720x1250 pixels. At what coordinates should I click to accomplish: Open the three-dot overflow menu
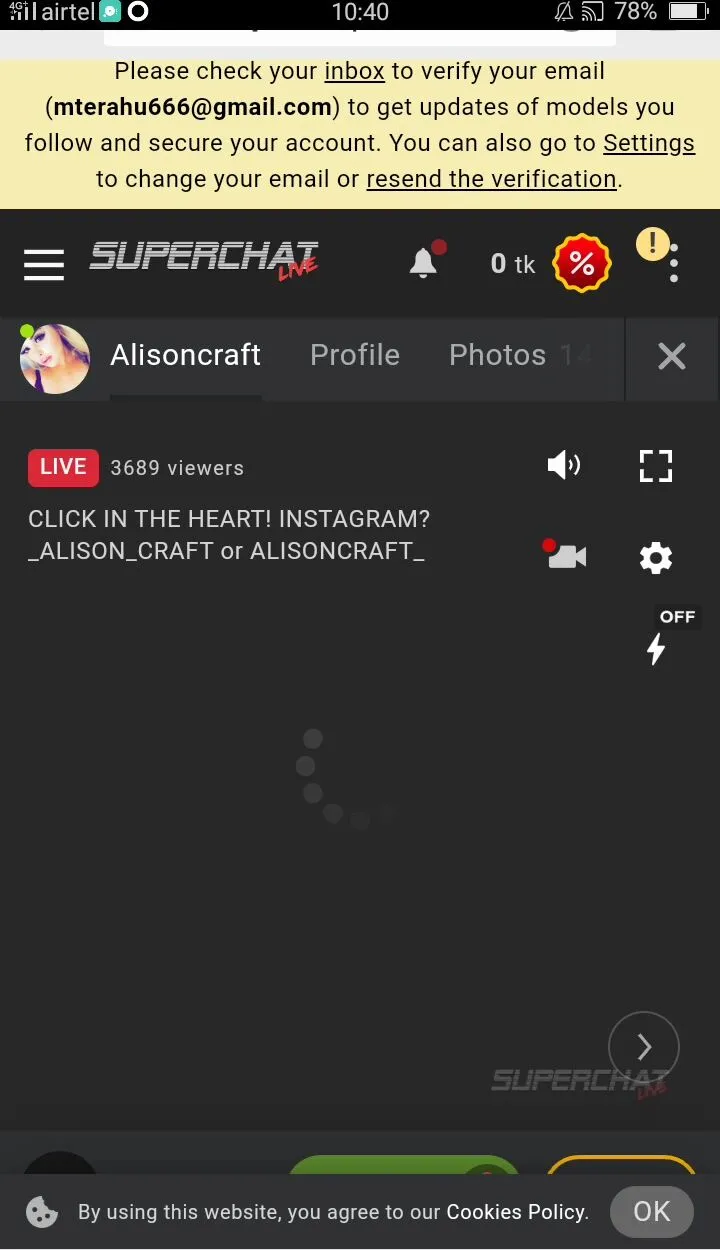(674, 263)
